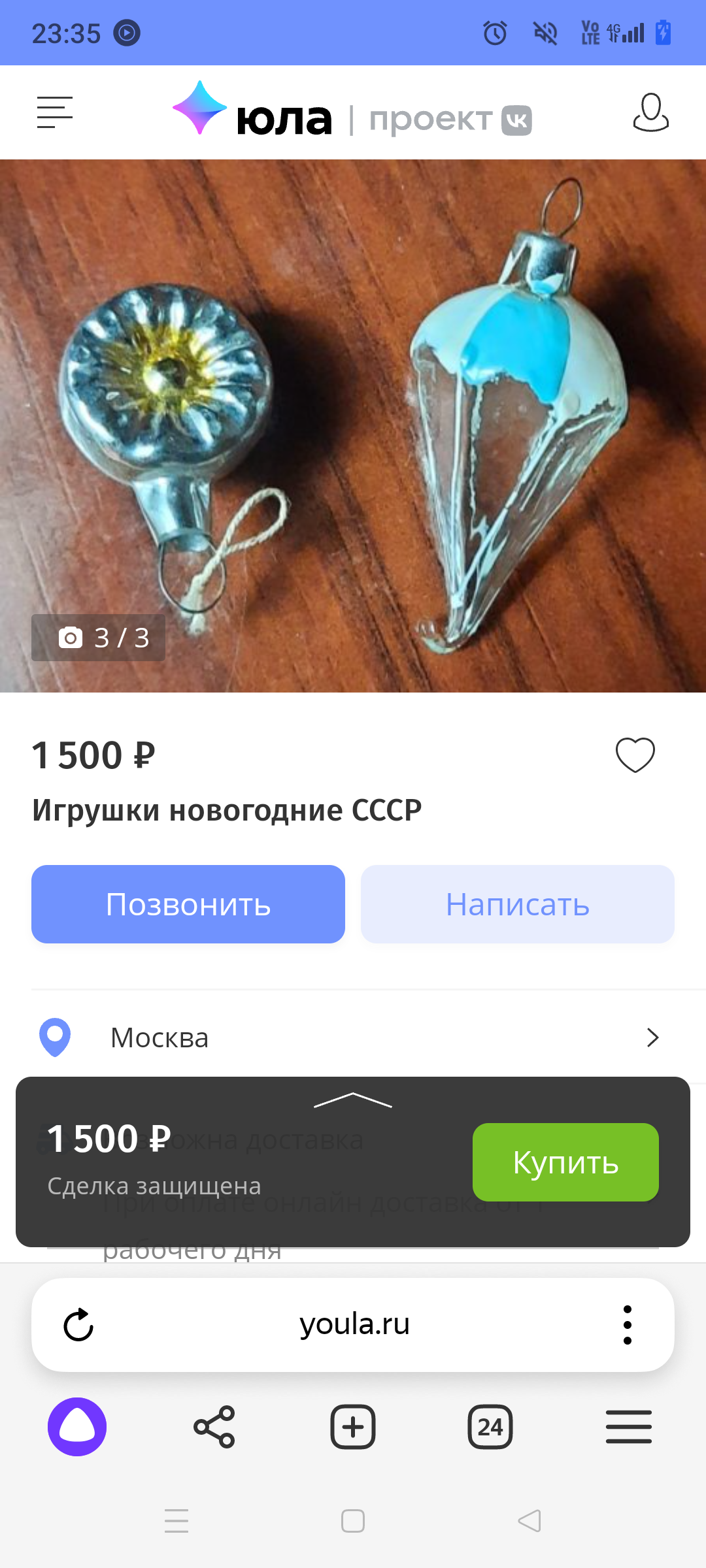Image resolution: width=706 pixels, height=1568 pixels.
Task: Add this listing to favorites with the heart
Action: (635, 755)
